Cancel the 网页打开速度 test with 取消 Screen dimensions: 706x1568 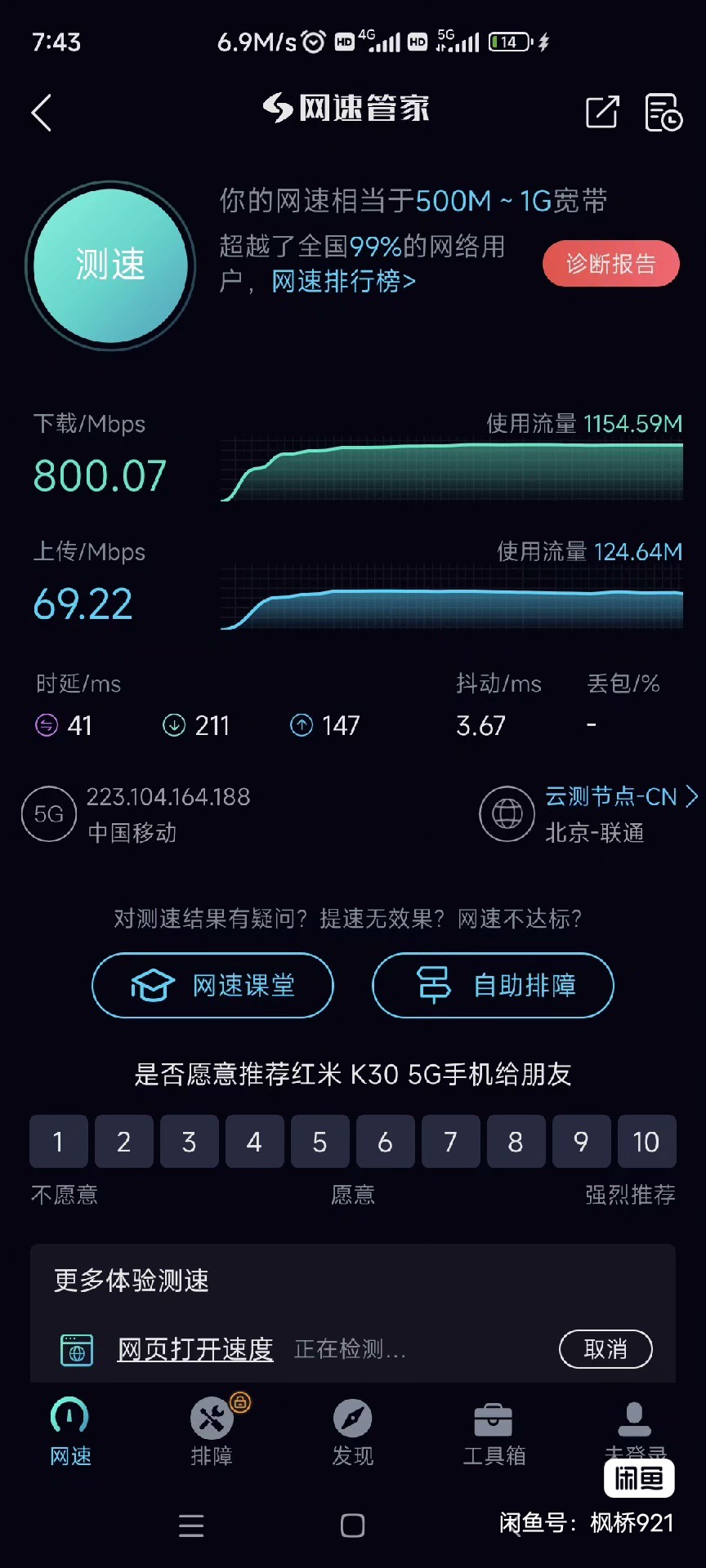coord(605,1349)
